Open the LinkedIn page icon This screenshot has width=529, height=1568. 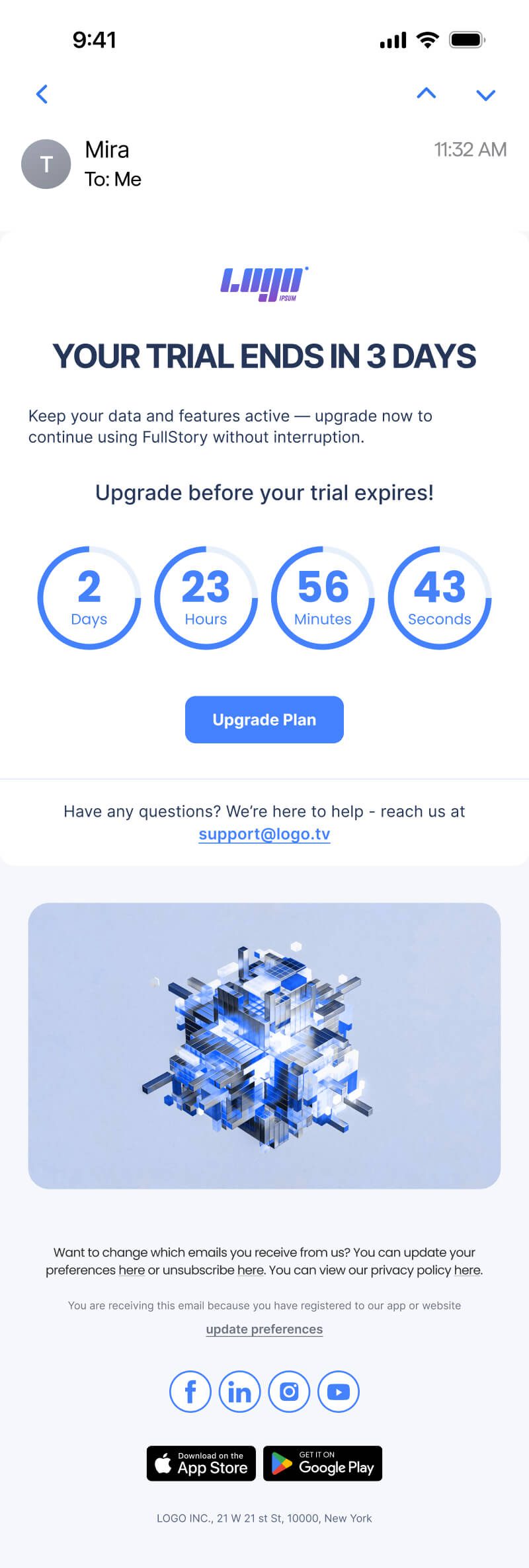tap(239, 1392)
